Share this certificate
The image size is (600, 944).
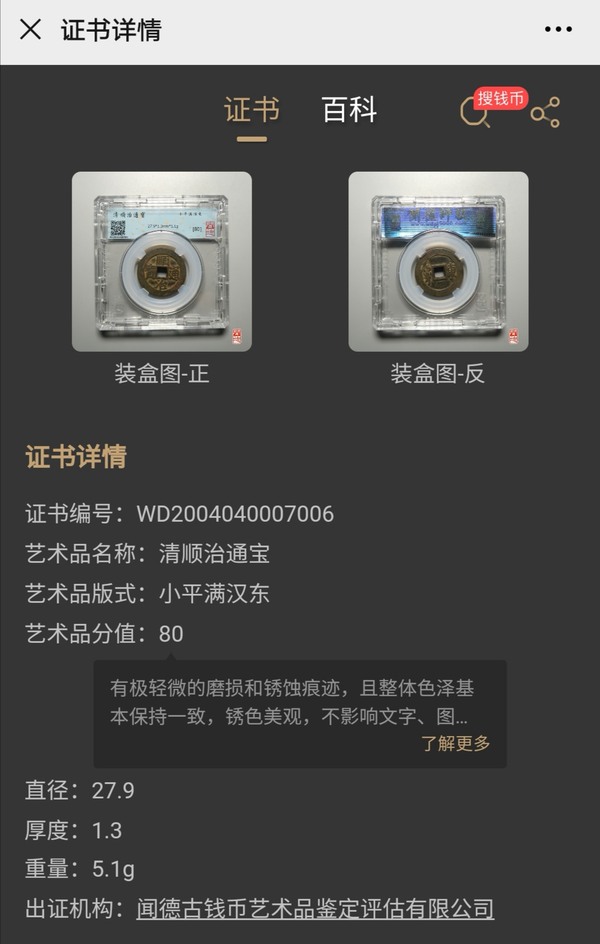[x=545, y=112]
